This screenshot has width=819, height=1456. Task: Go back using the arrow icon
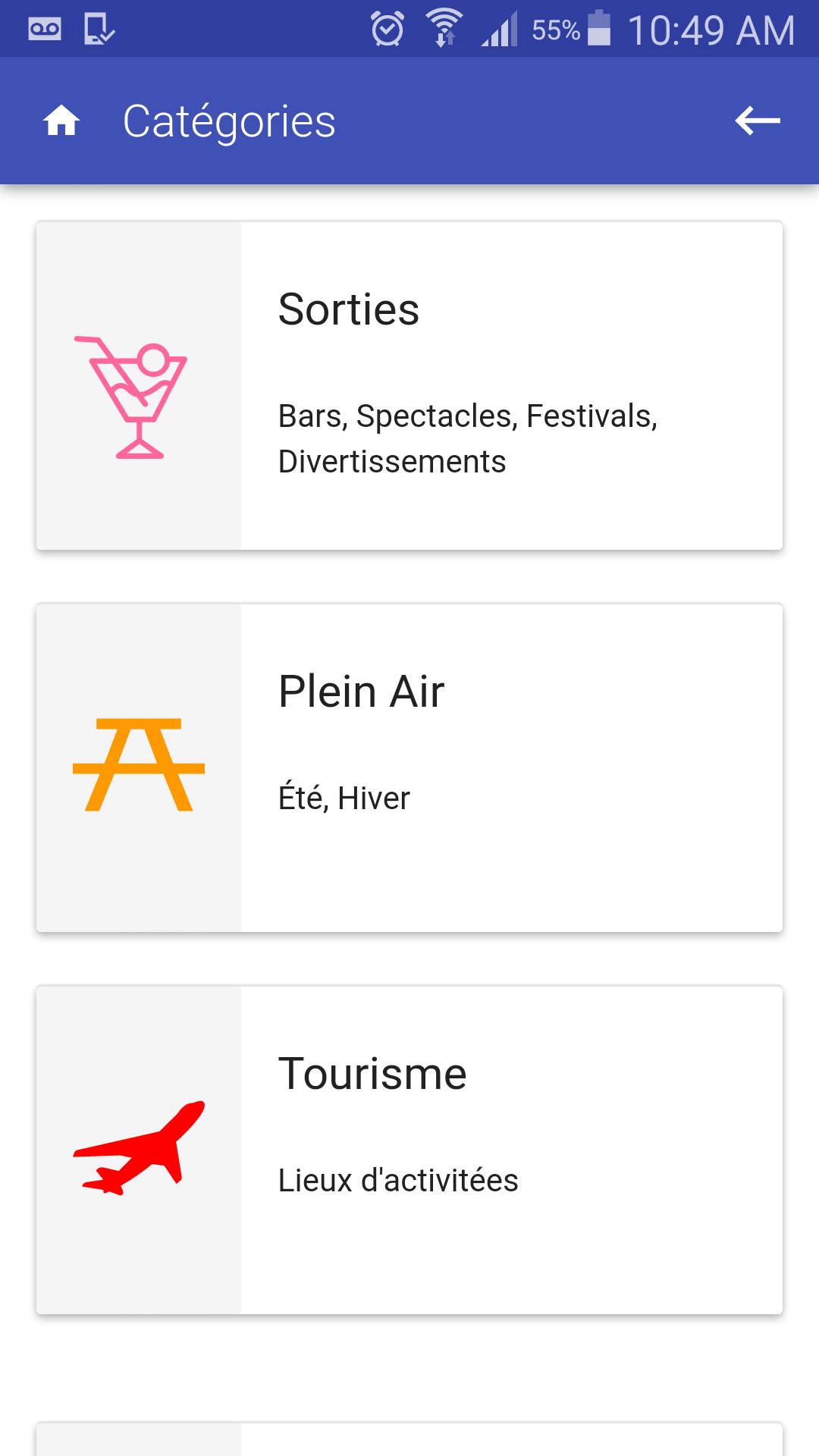(757, 121)
